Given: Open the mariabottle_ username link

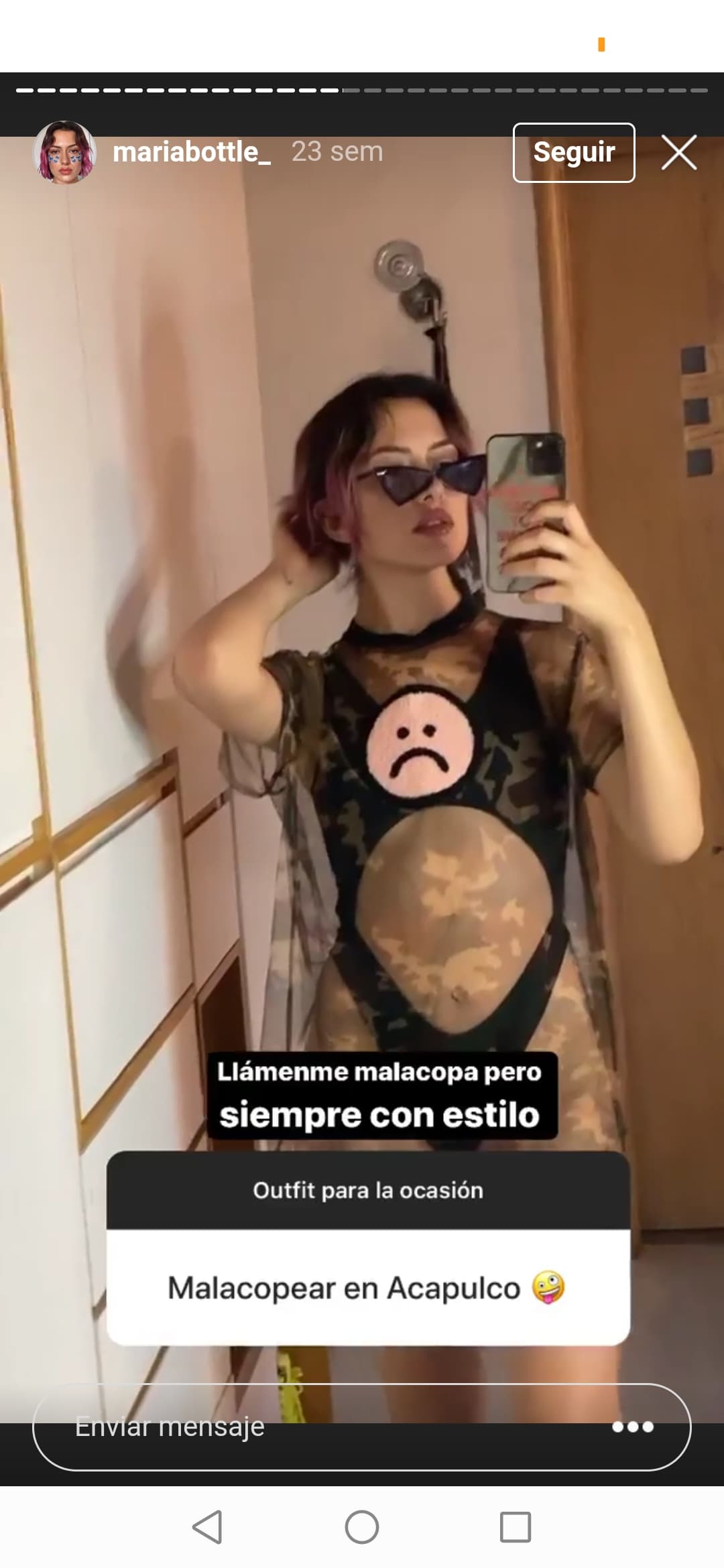Looking at the screenshot, I should click(192, 153).
